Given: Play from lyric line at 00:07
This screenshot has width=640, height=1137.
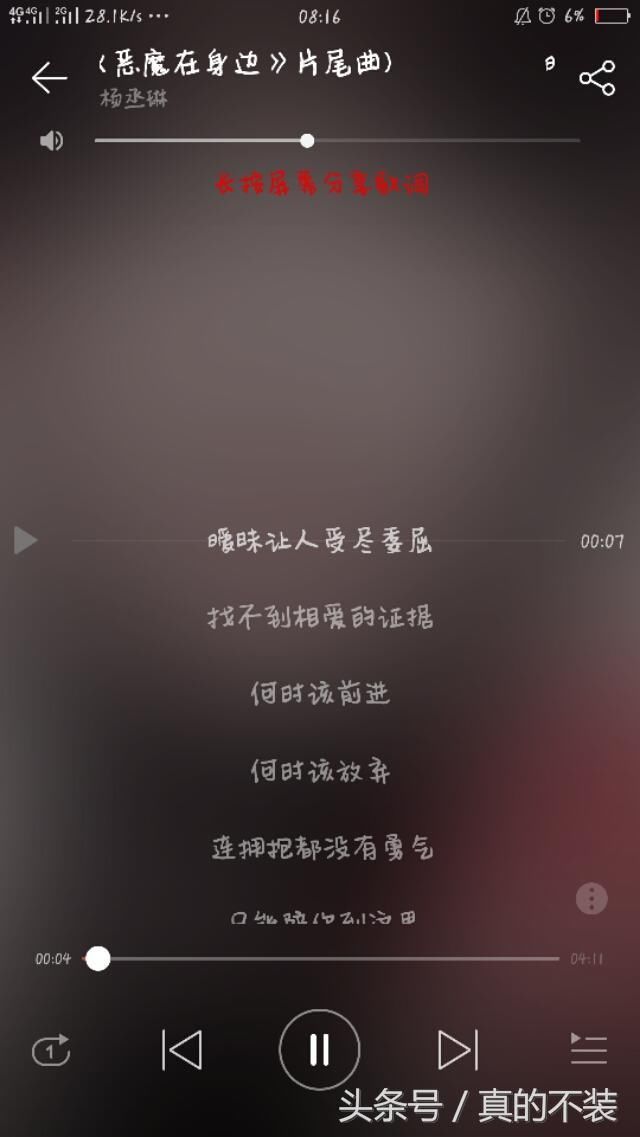Looking at the screenshot, I should click(25, 541).
